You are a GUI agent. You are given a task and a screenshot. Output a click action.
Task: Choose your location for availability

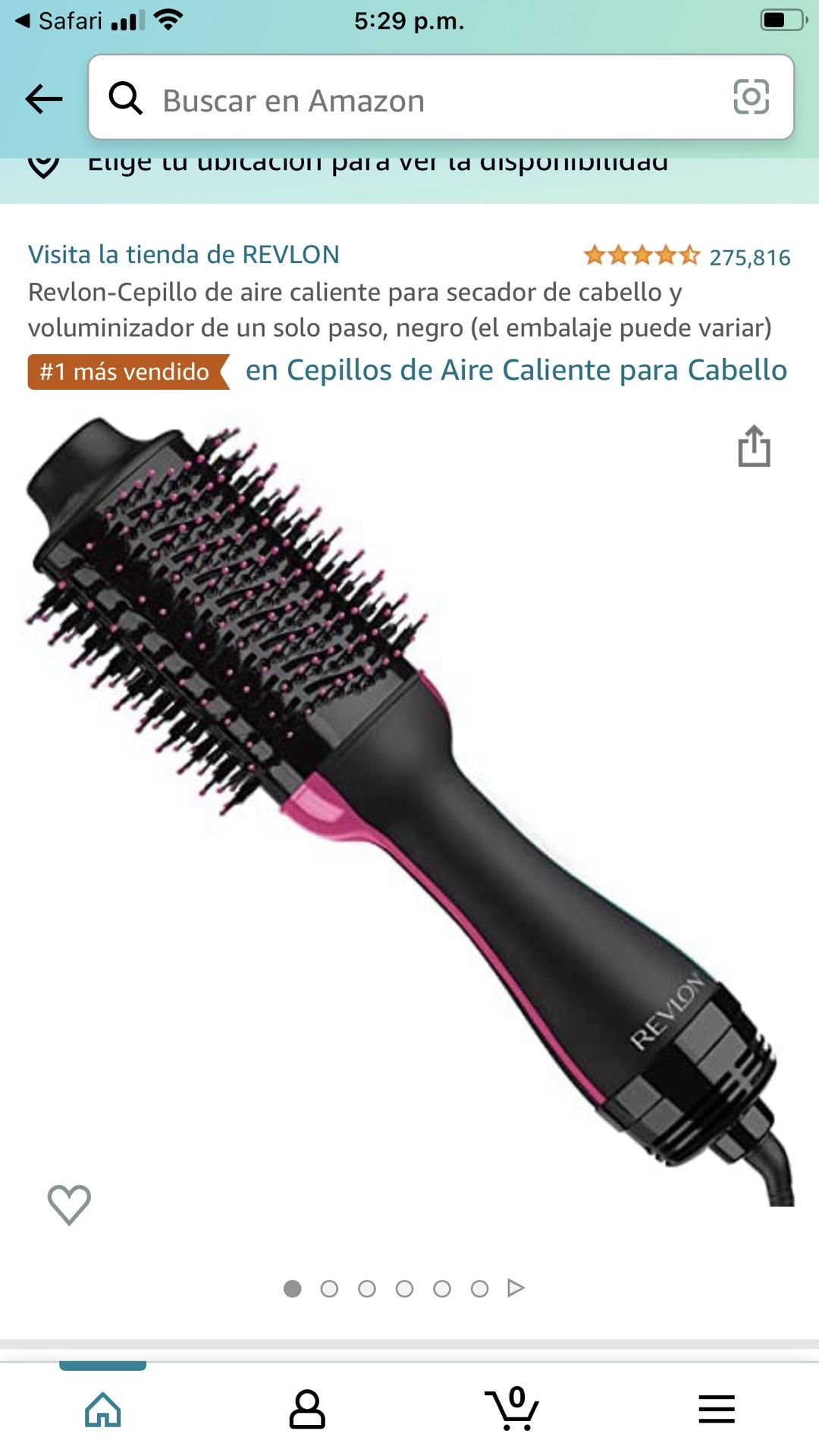349,162
